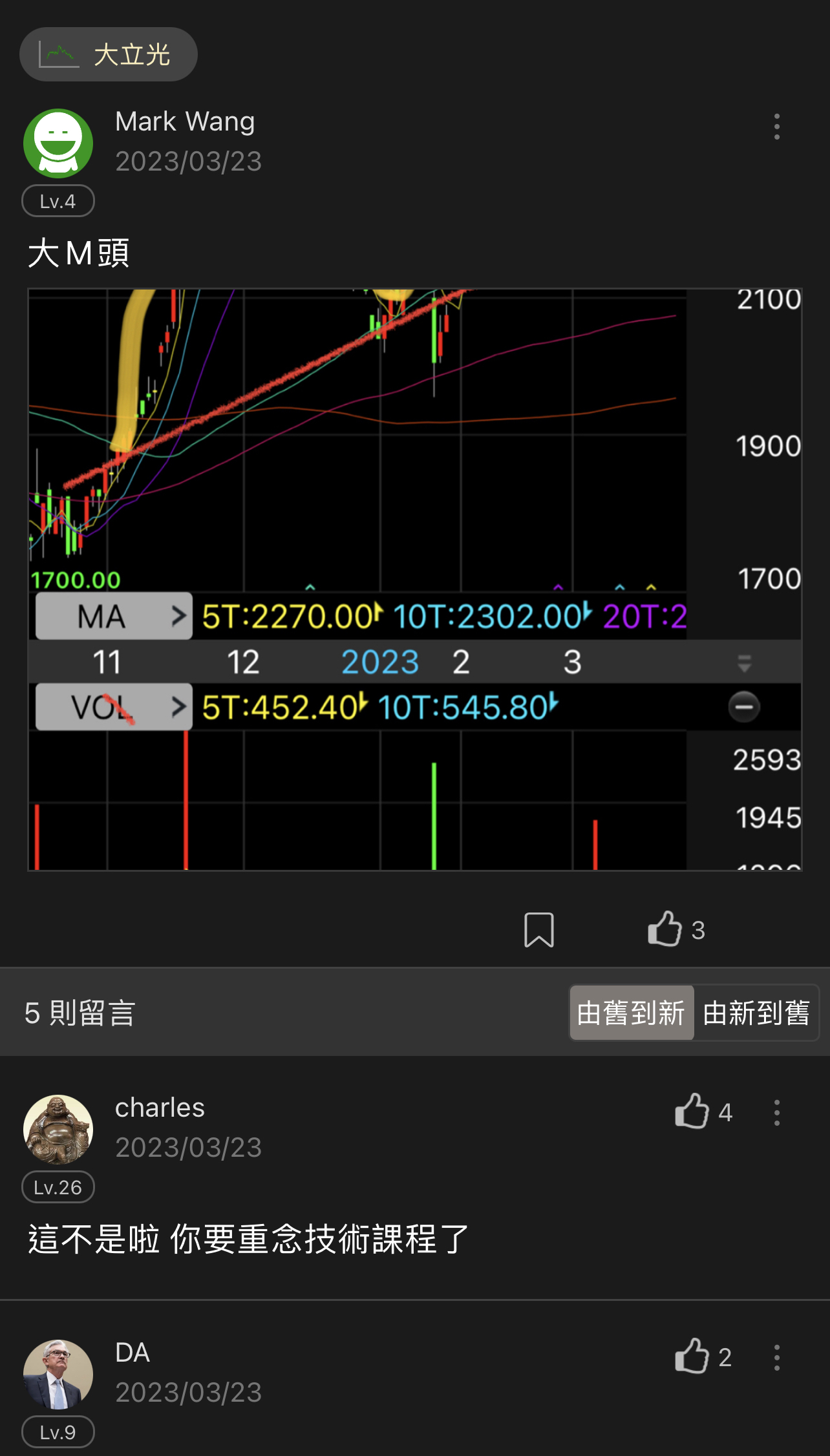Open more options on charles's comment
Screen dimensions: 830x1456
click(x=776, y=1112)
